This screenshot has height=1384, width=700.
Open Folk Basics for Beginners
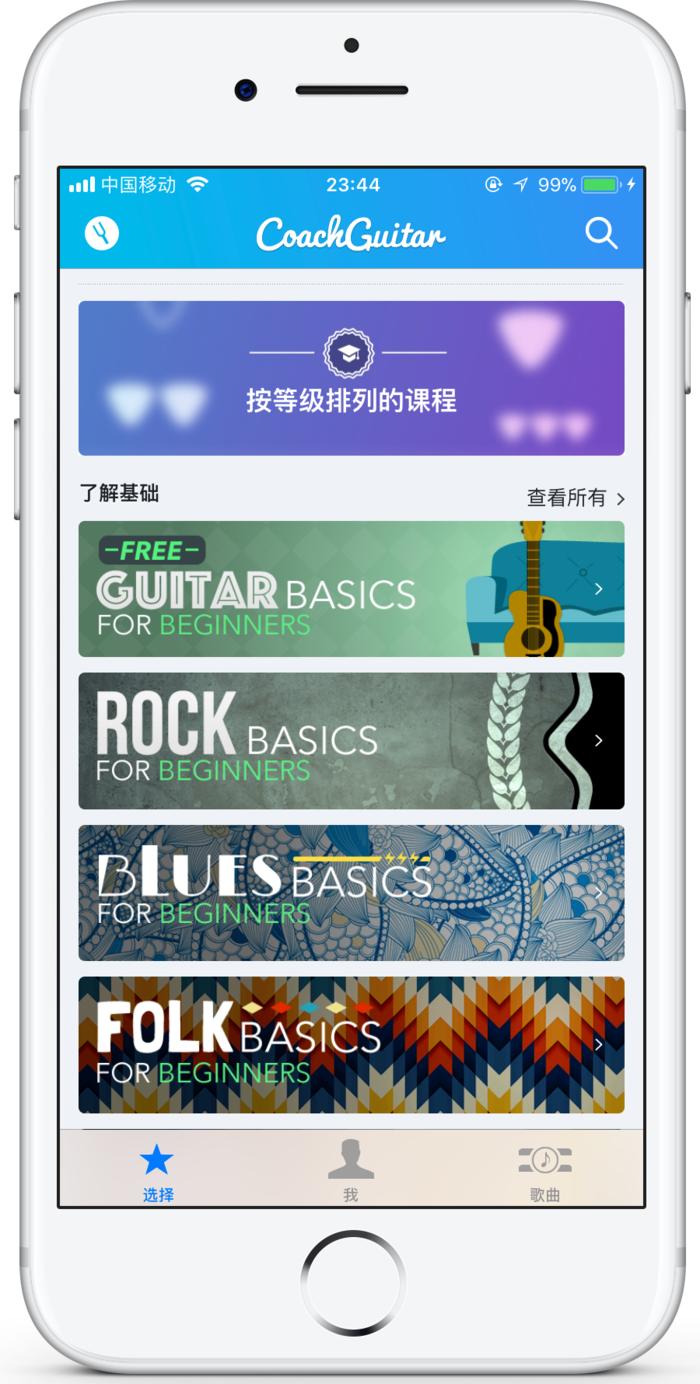351,1045
